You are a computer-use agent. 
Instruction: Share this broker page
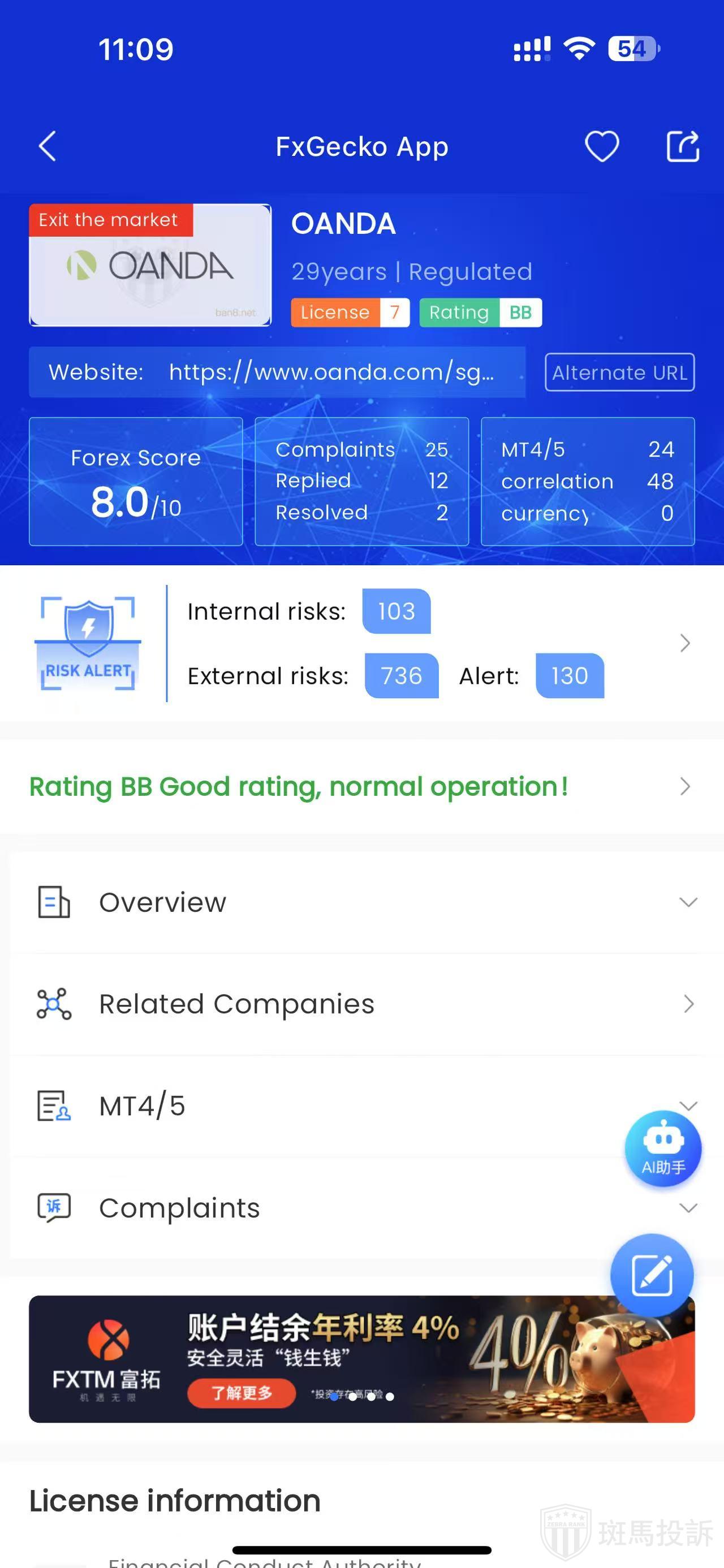682,147
